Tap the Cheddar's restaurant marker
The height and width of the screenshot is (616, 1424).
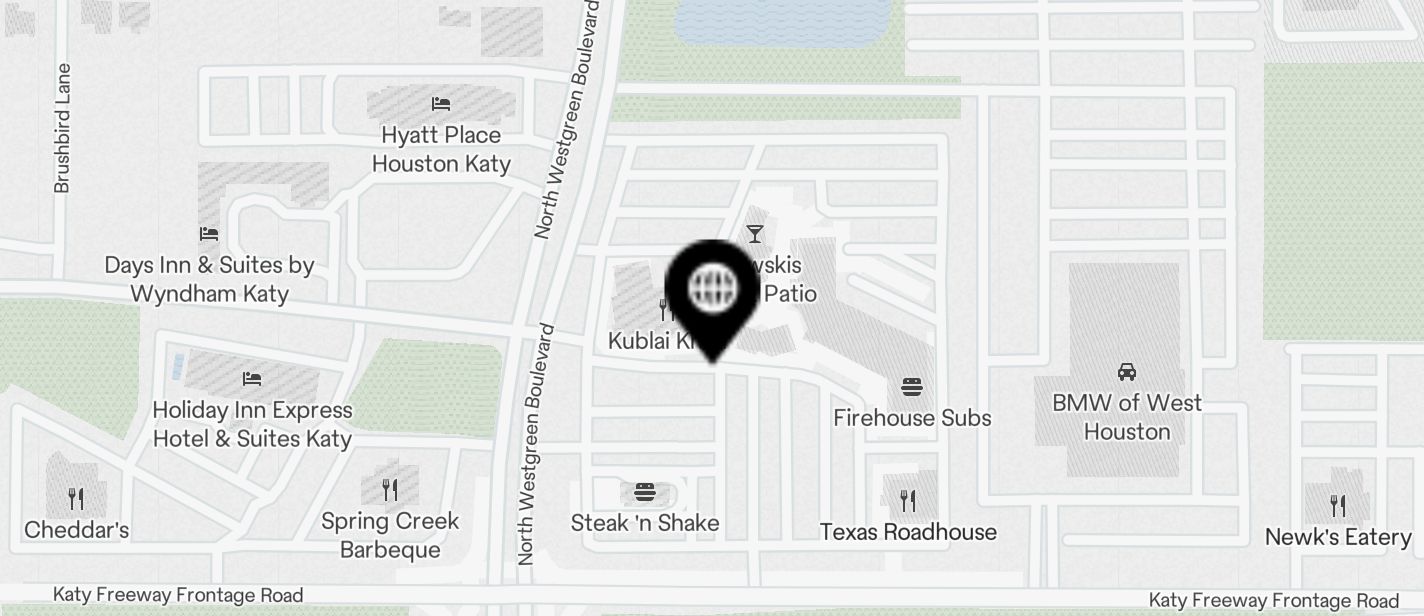coord(76,498)
